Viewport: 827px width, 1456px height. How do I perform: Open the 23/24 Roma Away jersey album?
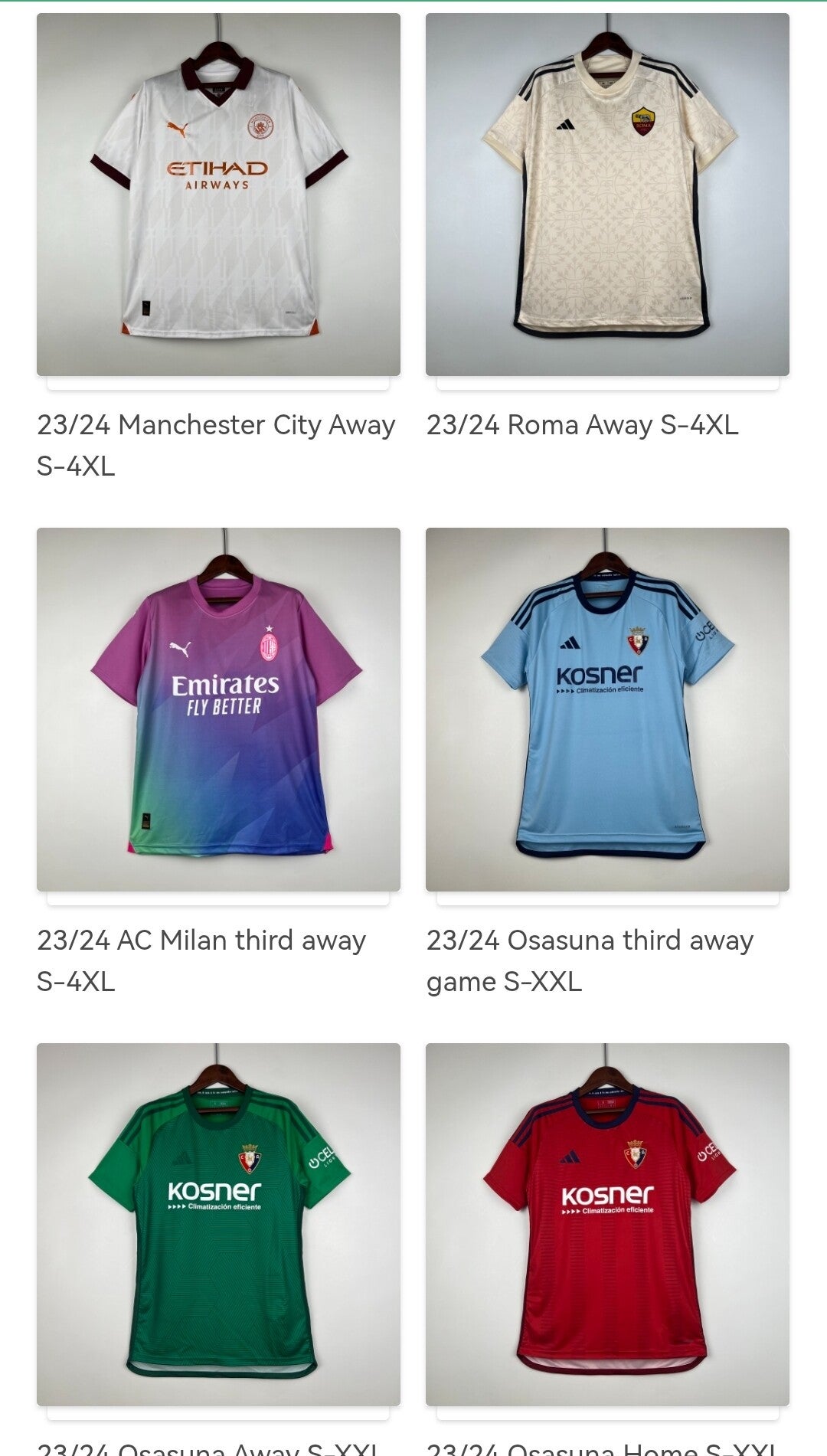607,195
